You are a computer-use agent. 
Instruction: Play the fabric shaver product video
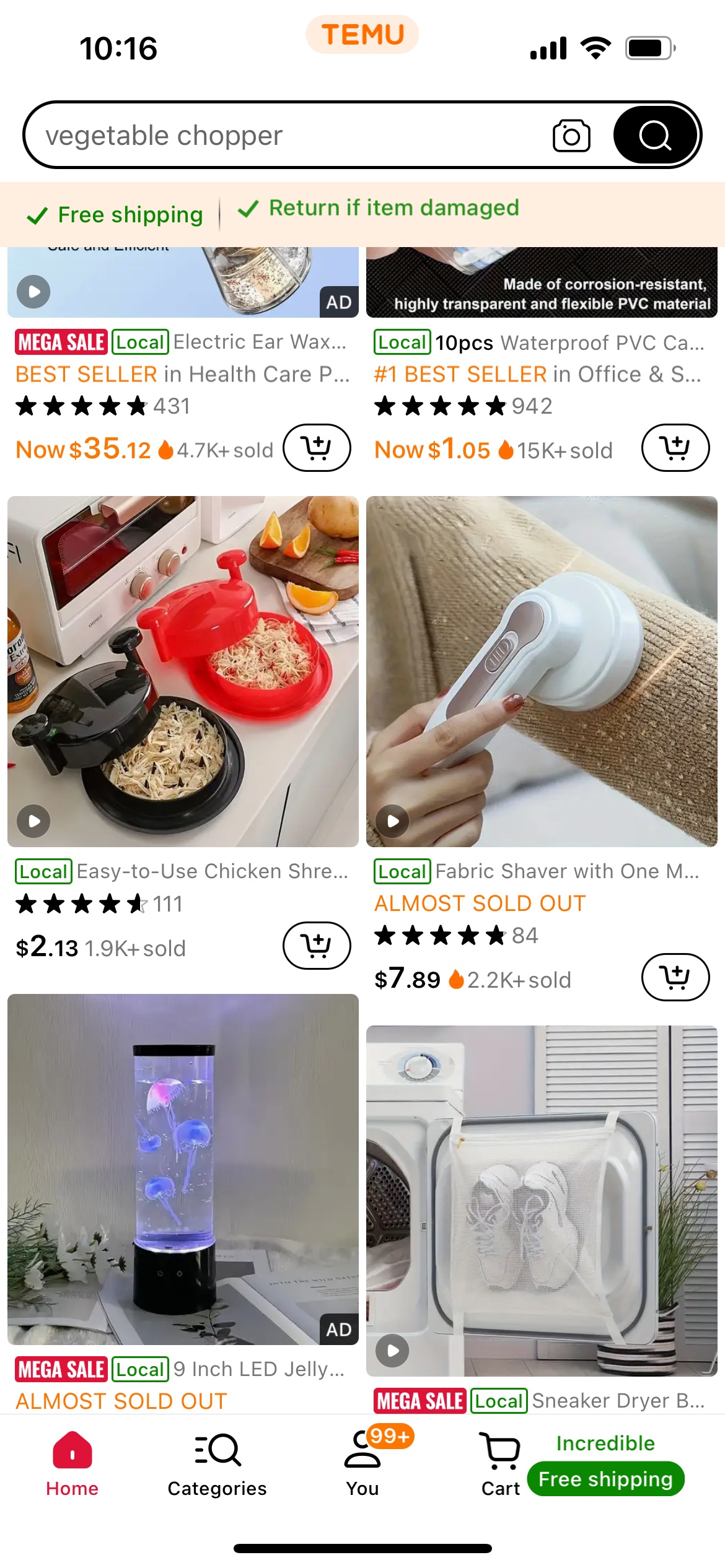coord(392,821)
